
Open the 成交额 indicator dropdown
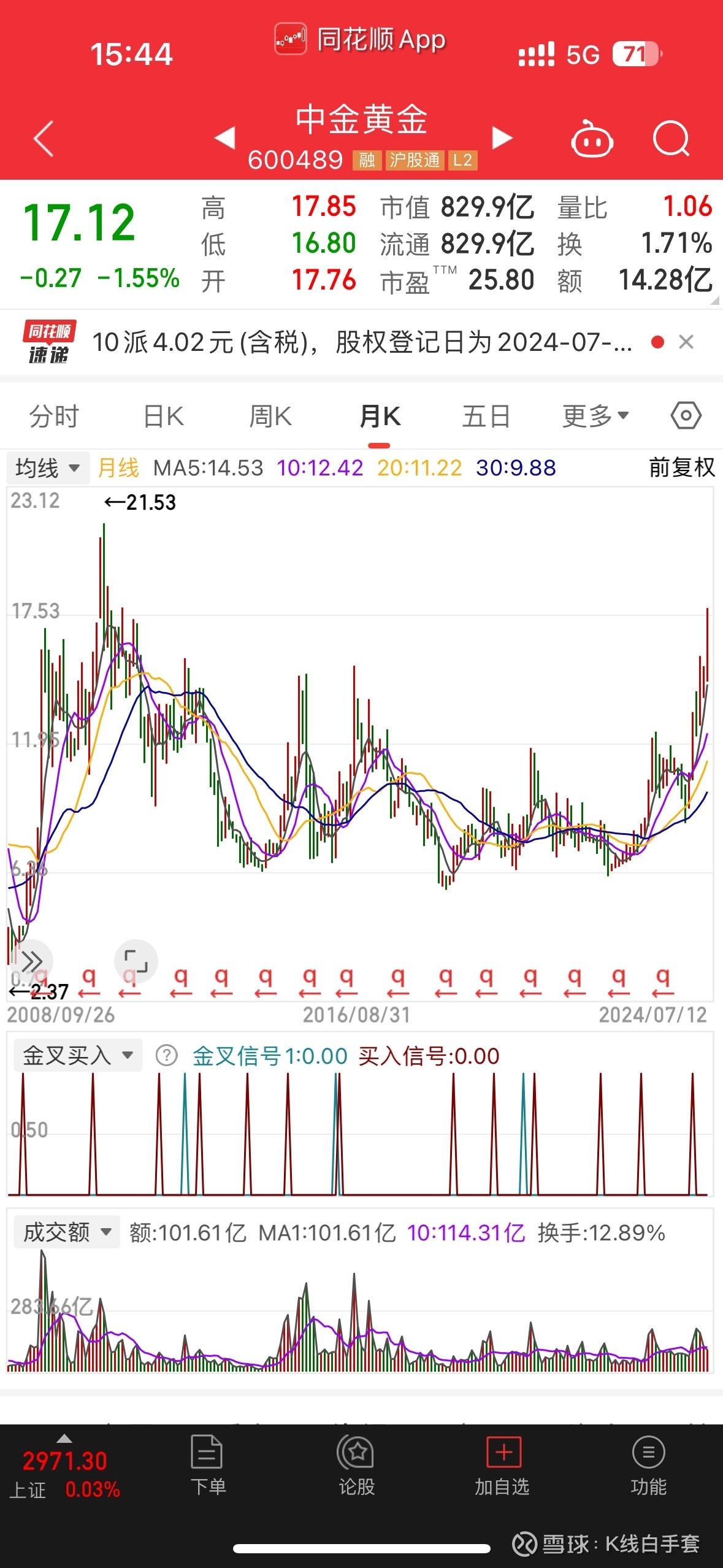[x=67, y=1231]
